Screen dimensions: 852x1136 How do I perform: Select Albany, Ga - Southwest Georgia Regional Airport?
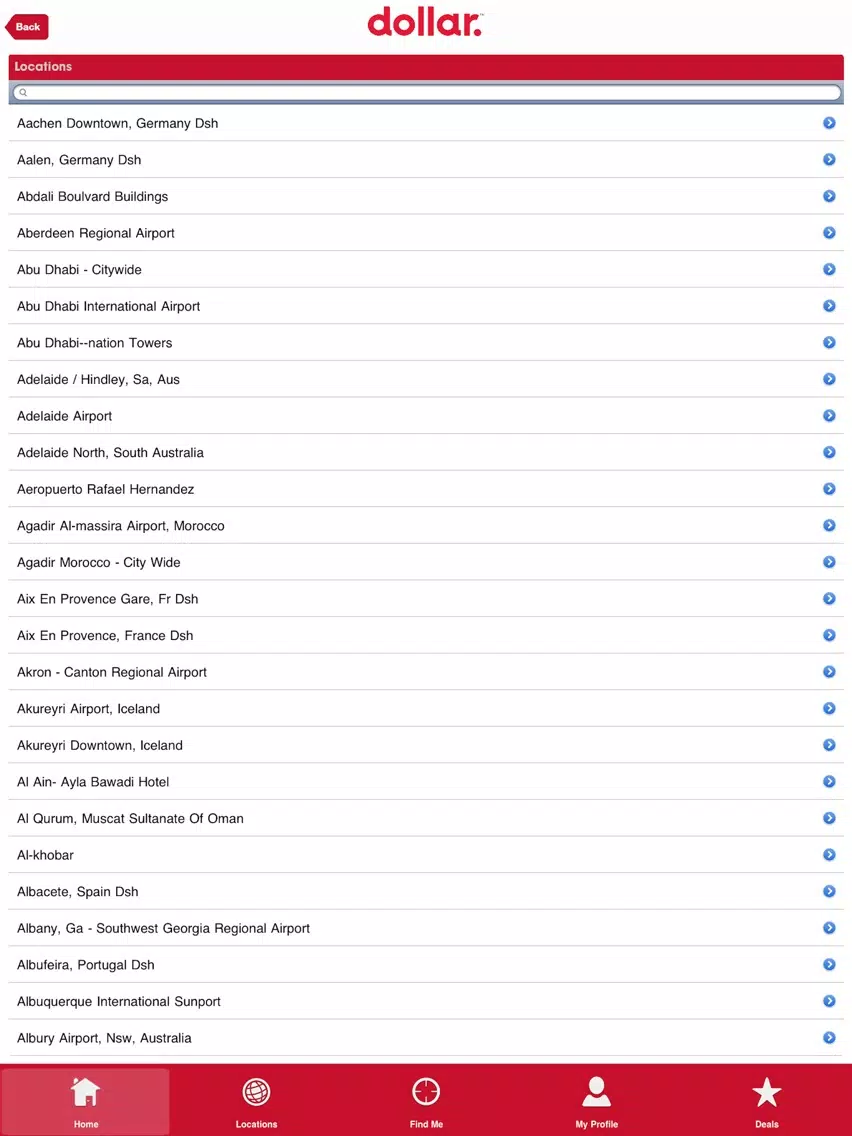(426, 928)
